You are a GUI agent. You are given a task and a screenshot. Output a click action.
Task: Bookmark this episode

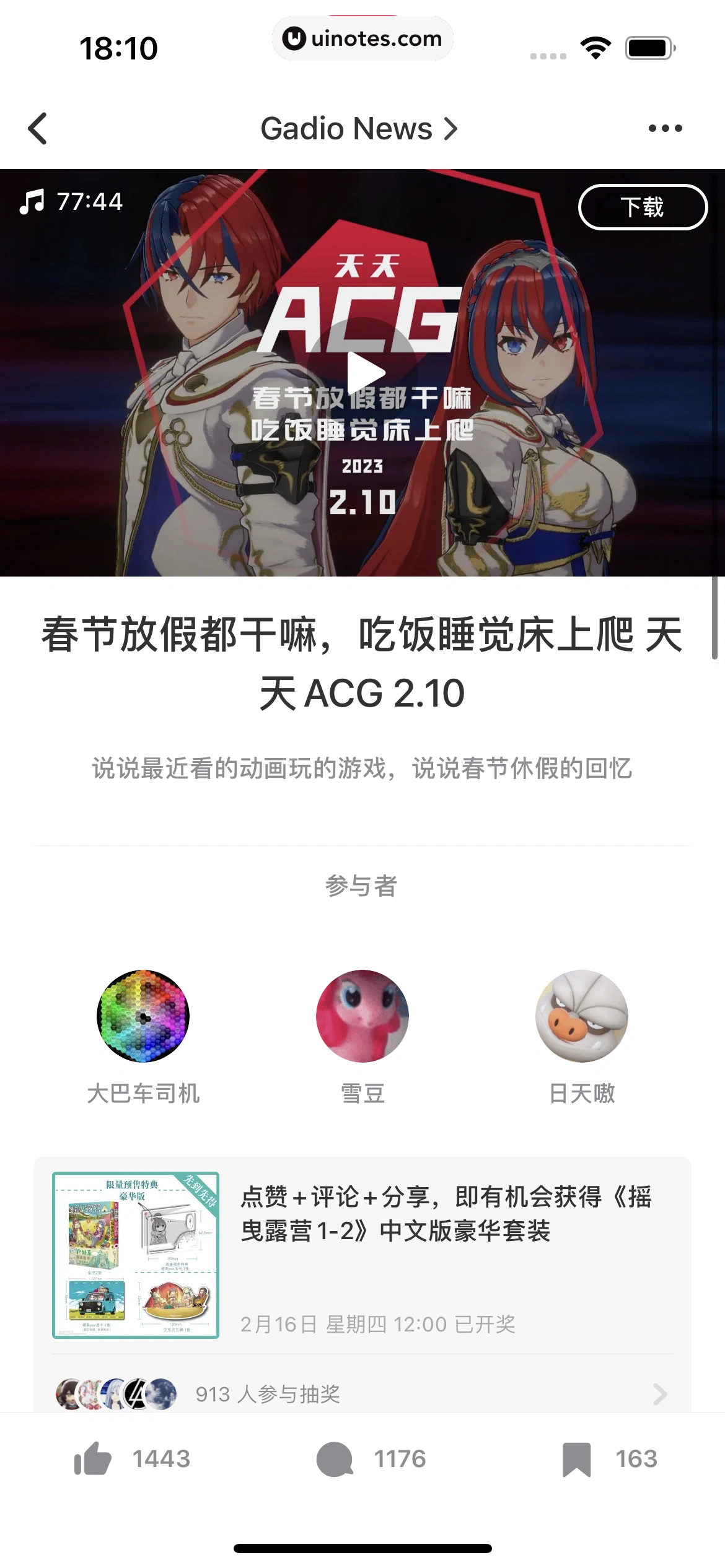point(576,1459)
